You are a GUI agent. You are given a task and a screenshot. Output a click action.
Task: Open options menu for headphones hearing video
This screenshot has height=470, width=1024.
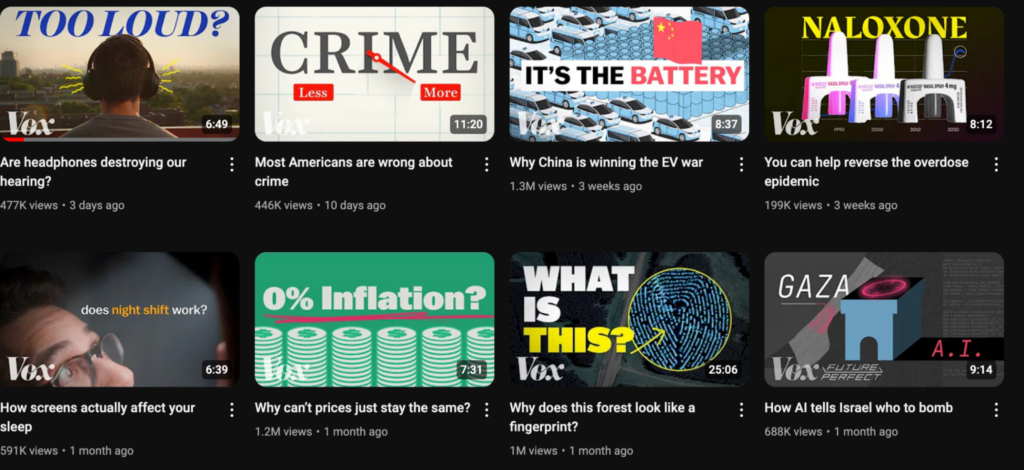coord(232,164)
